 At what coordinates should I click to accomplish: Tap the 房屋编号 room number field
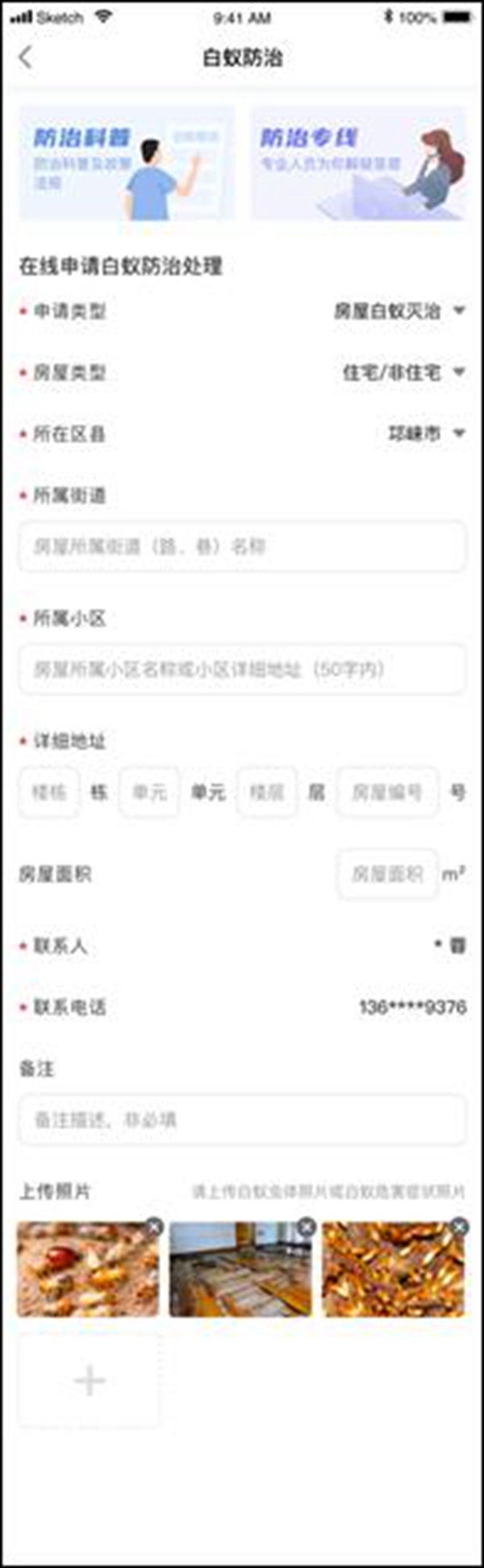(387, 792)
